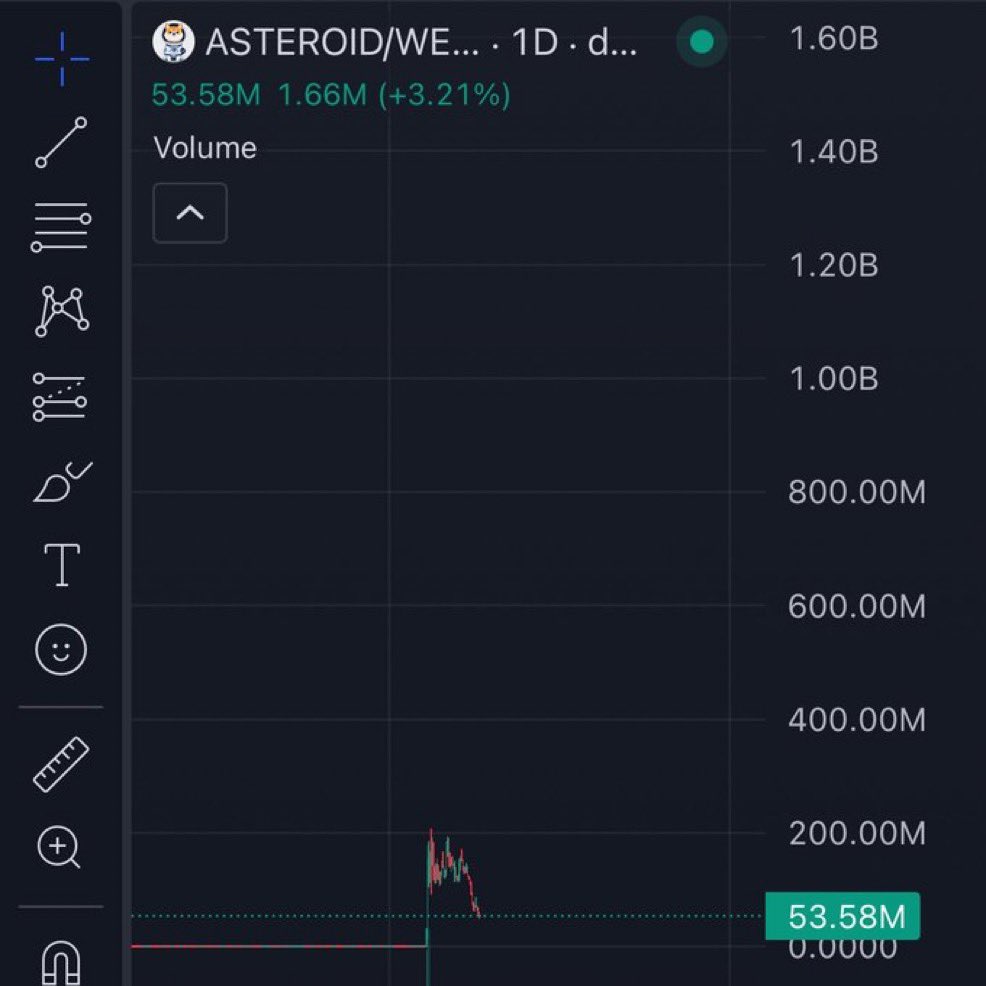Toggle the magnet snap mode
Viewport: 986px width, 986px height.
point(61,963)
